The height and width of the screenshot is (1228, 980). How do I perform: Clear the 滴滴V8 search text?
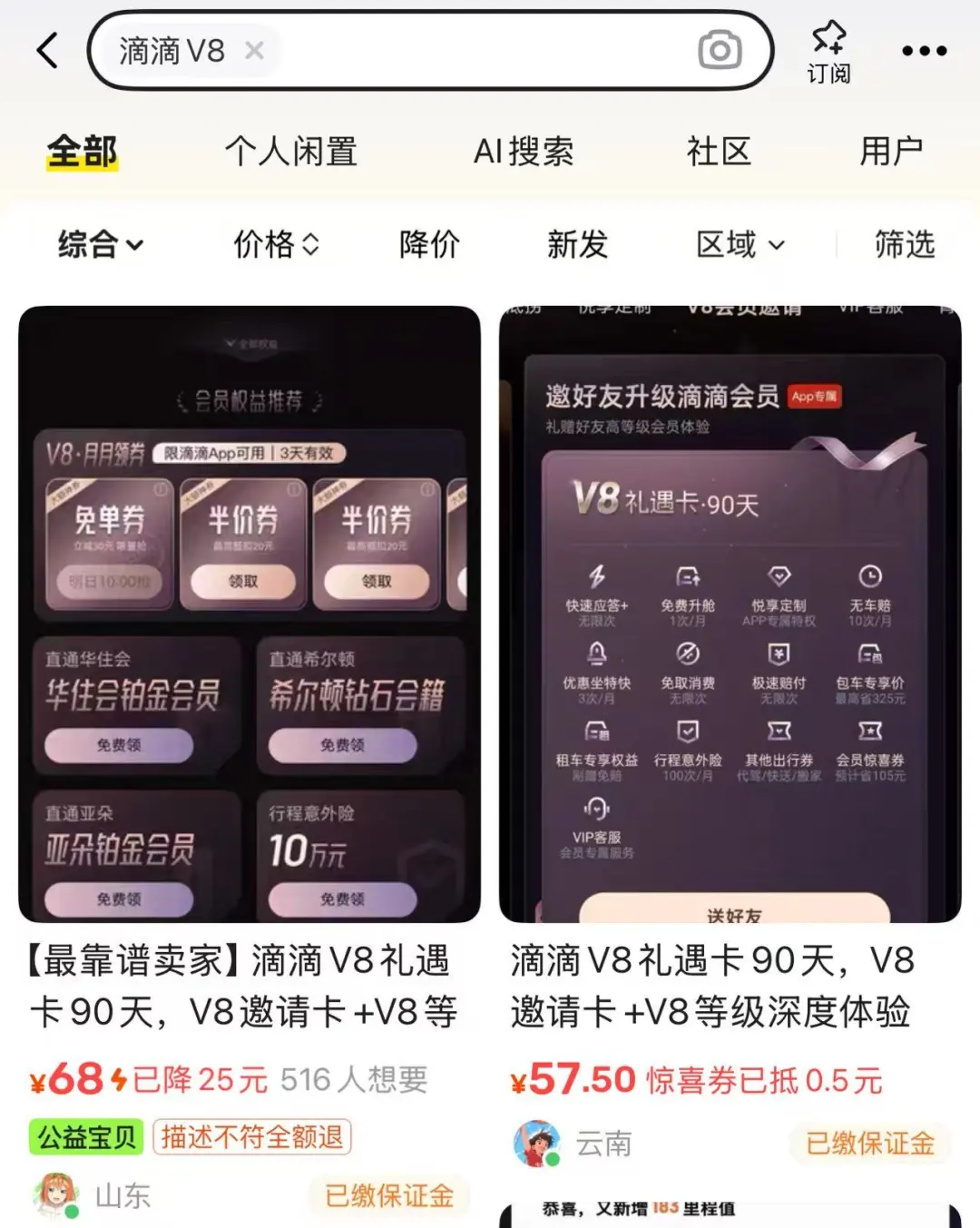tap(255, 51)
